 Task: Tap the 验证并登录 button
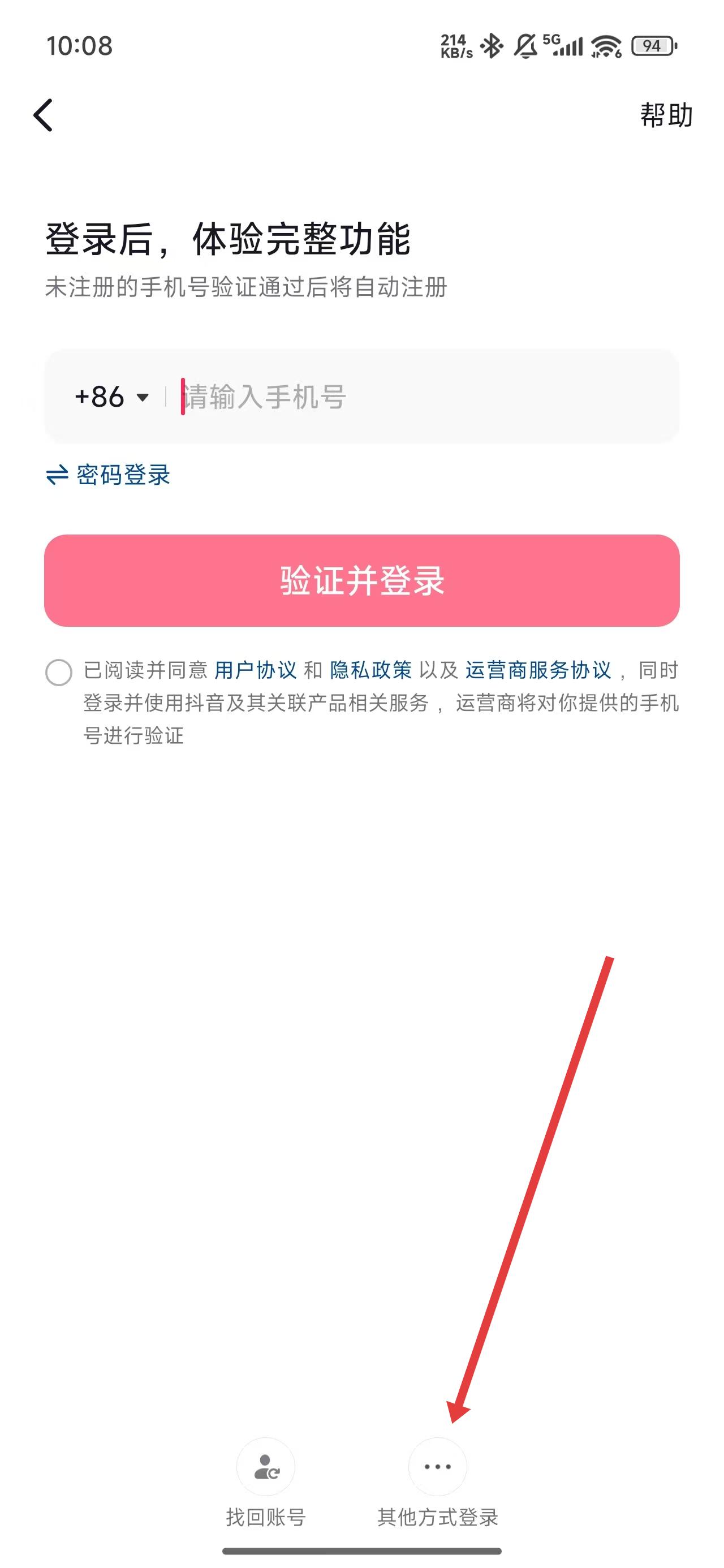click(x=361, y=580)
